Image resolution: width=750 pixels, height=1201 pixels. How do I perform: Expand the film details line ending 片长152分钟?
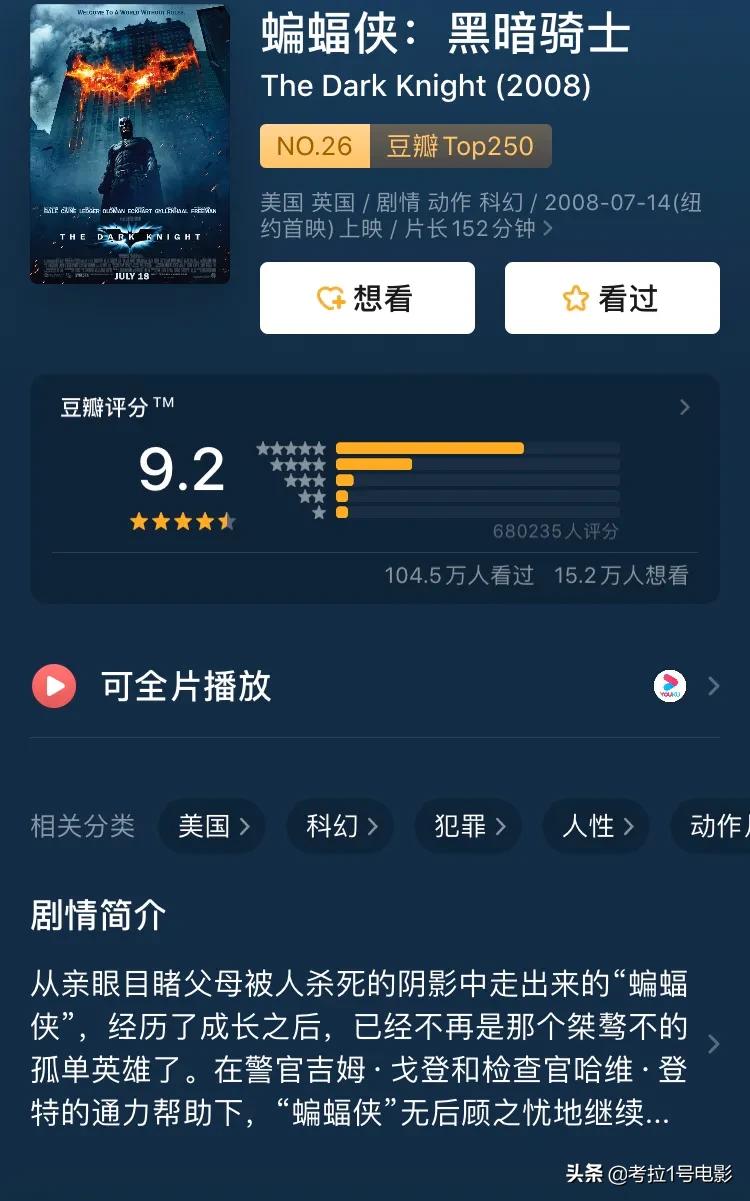tap(481, 215)
